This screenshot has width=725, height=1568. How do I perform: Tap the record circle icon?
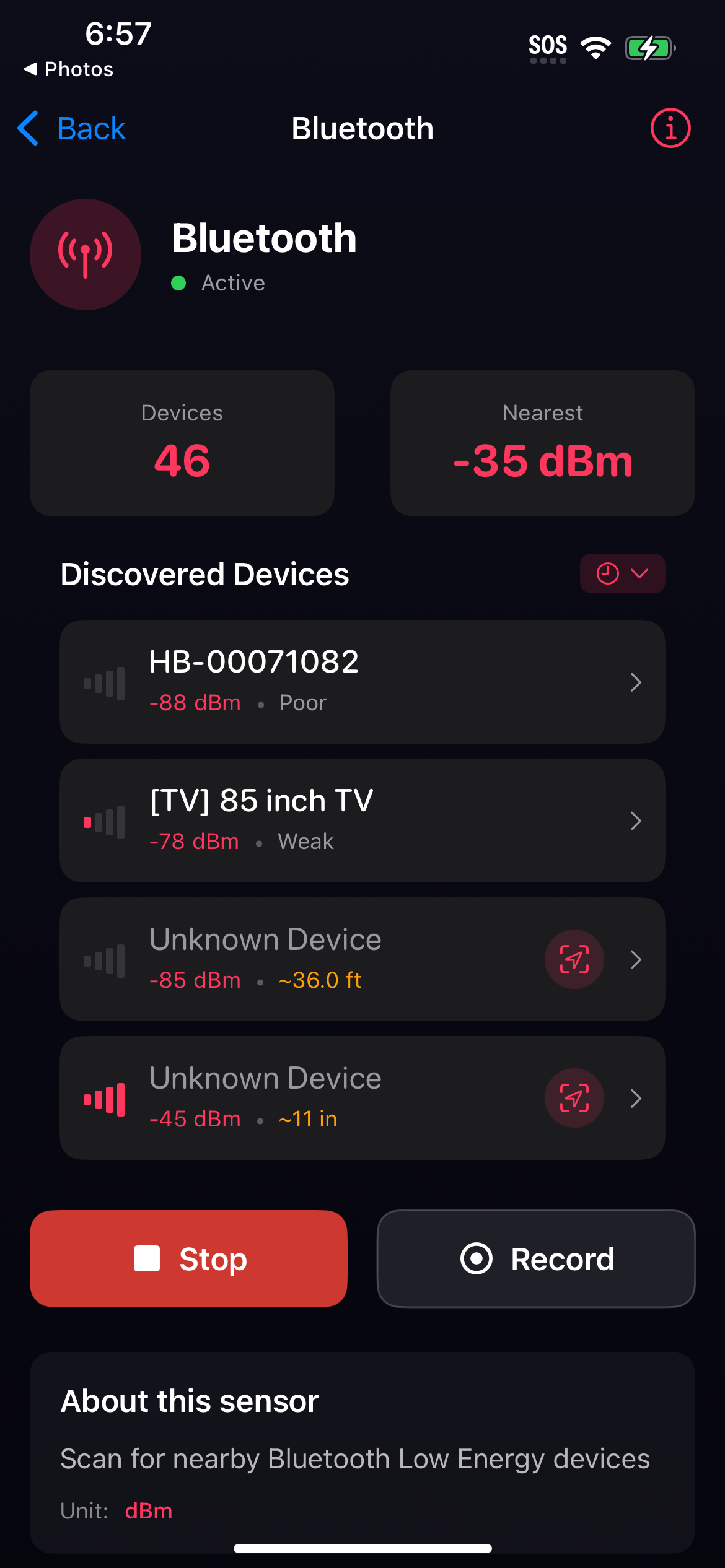(476, 1258)
